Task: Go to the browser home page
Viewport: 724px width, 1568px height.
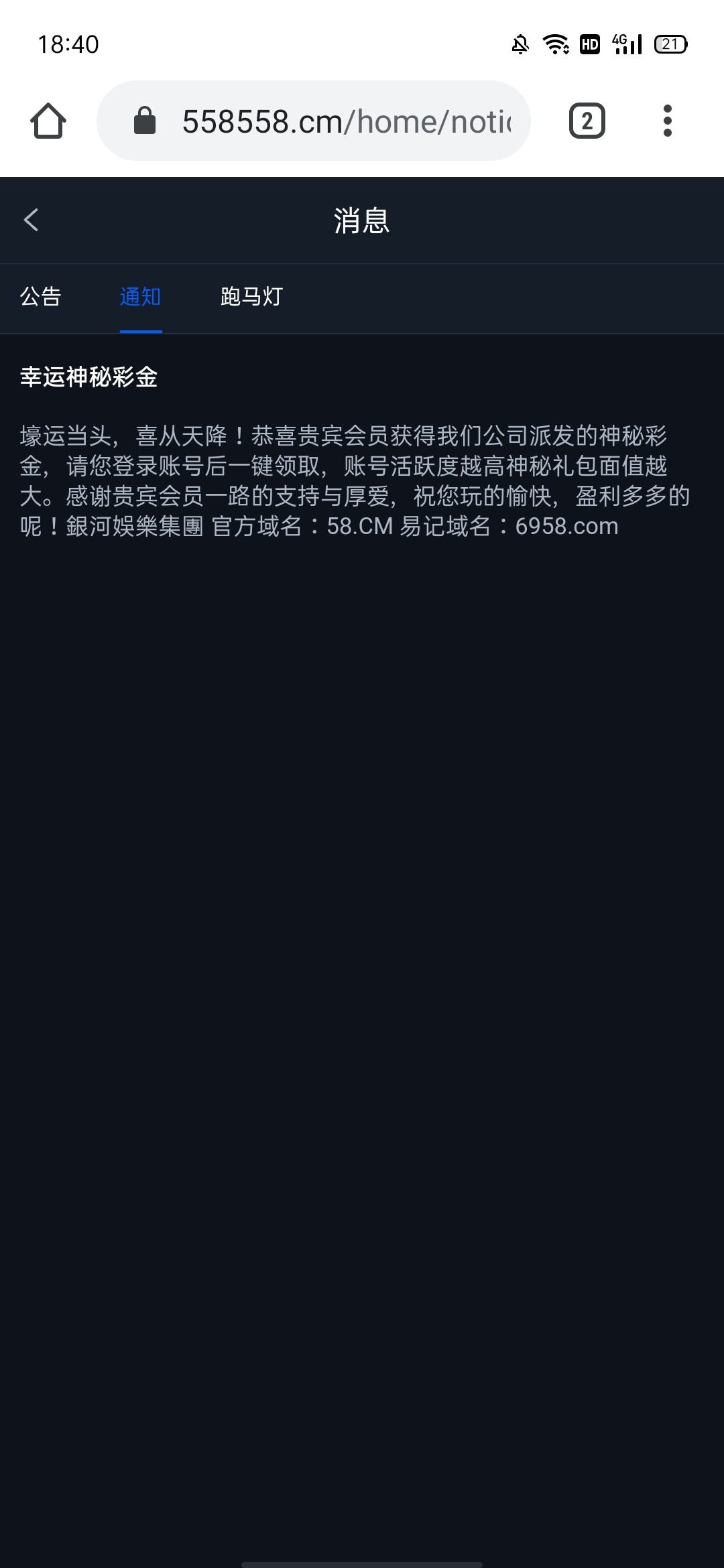Action: click(48, 121)
